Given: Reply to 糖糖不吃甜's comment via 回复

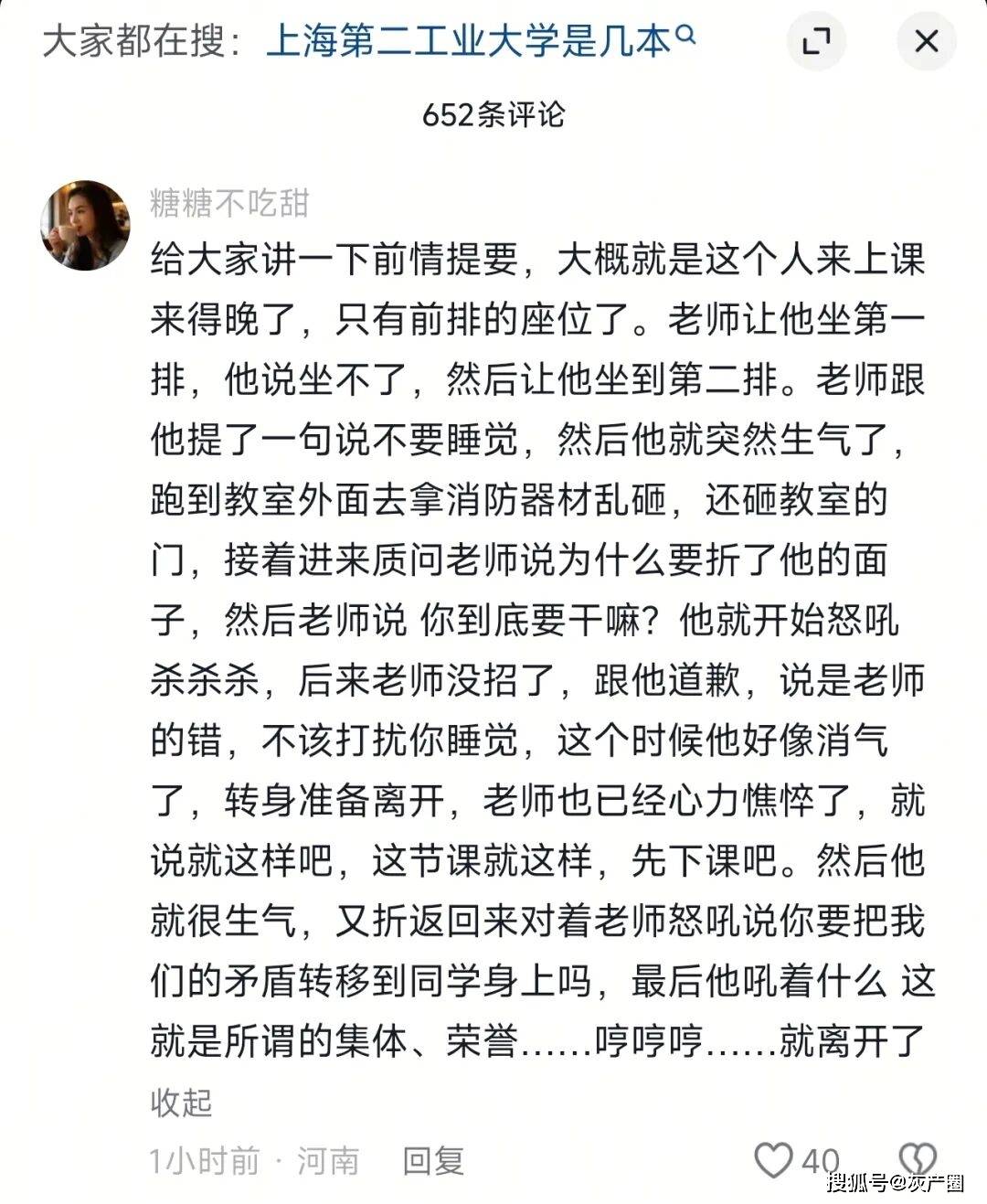Looking at the screenshot, I should (x=433, y=1161).
